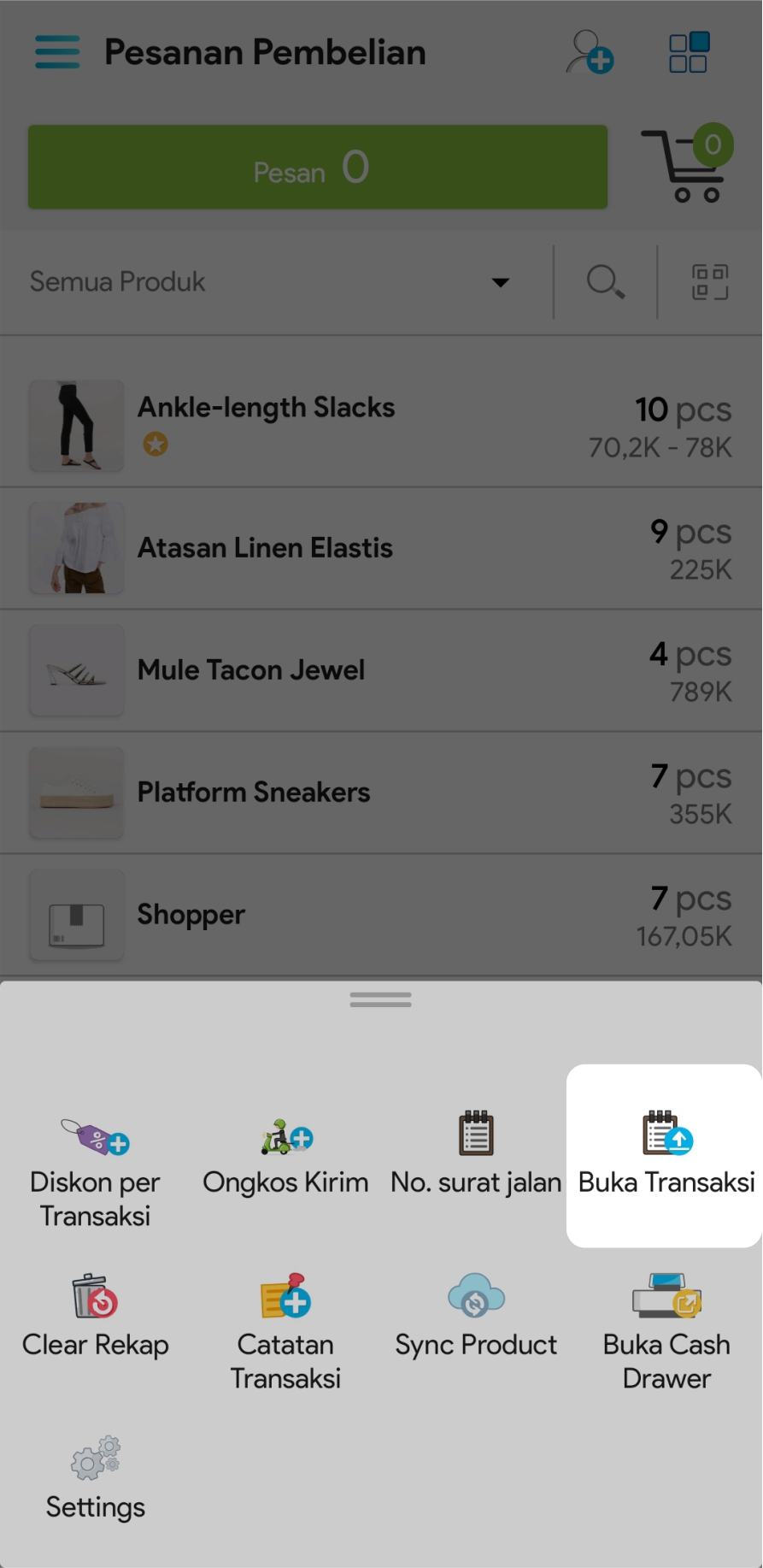Search products with the magnifier icon

coord(605,281)
